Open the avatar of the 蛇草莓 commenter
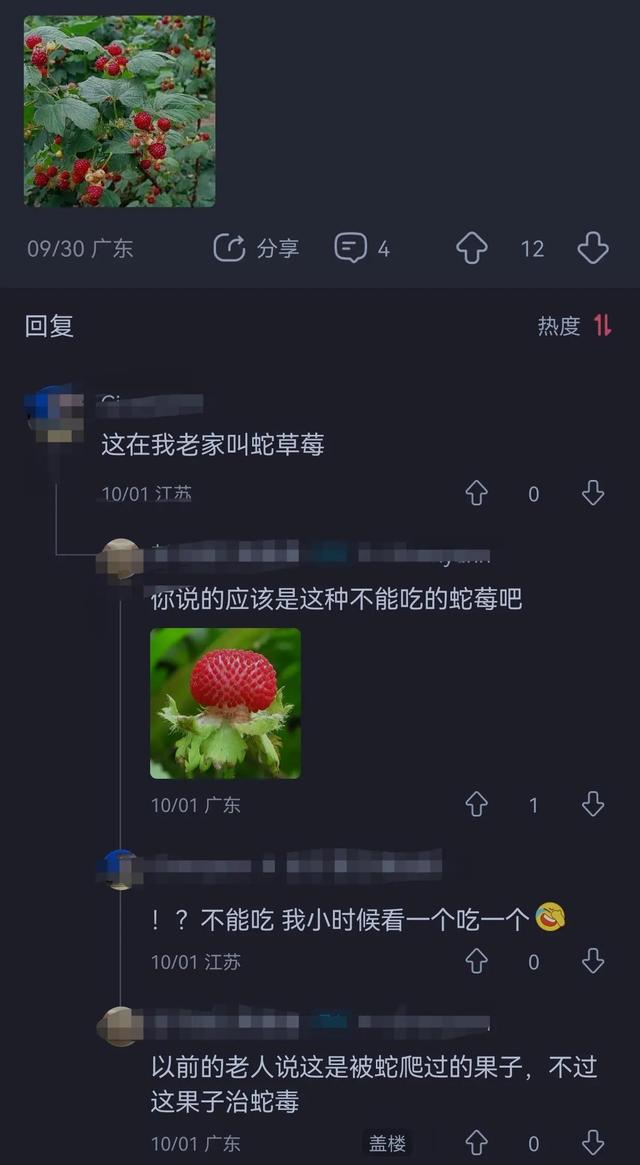Viewport: 640px width, 1165px height. 54,414
